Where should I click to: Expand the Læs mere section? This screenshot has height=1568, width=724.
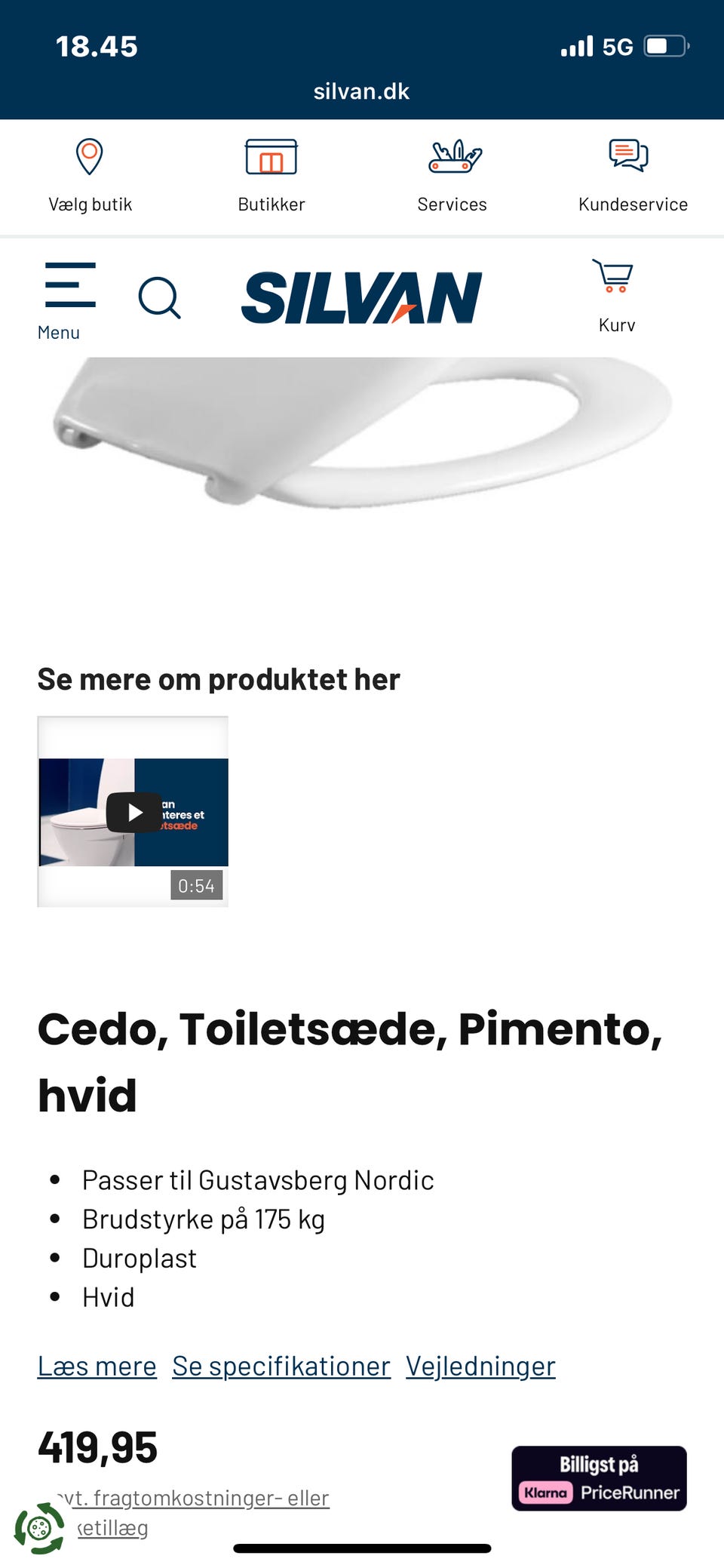pos(97,1366)
